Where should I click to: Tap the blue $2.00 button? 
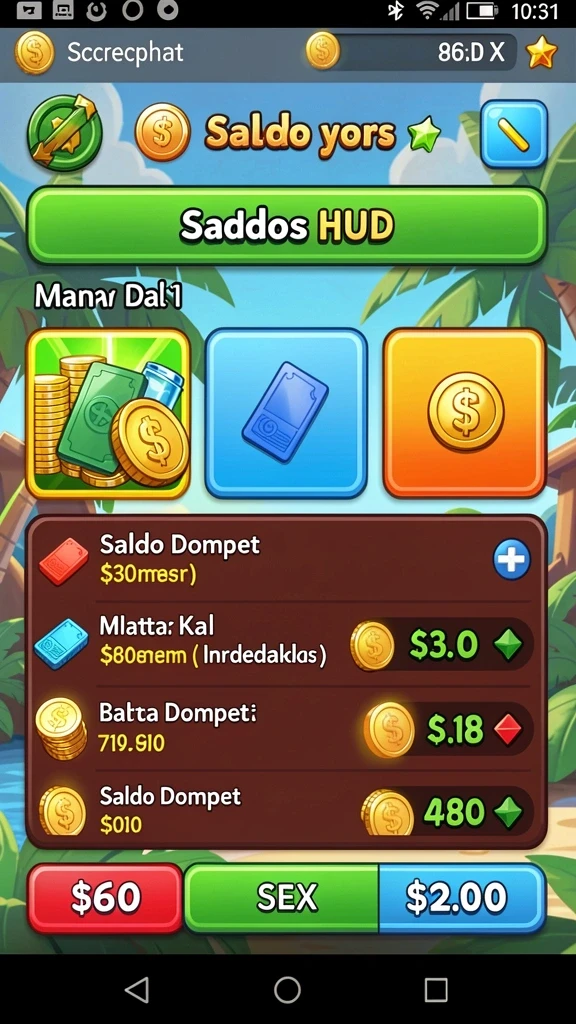(x=462, y=898)
